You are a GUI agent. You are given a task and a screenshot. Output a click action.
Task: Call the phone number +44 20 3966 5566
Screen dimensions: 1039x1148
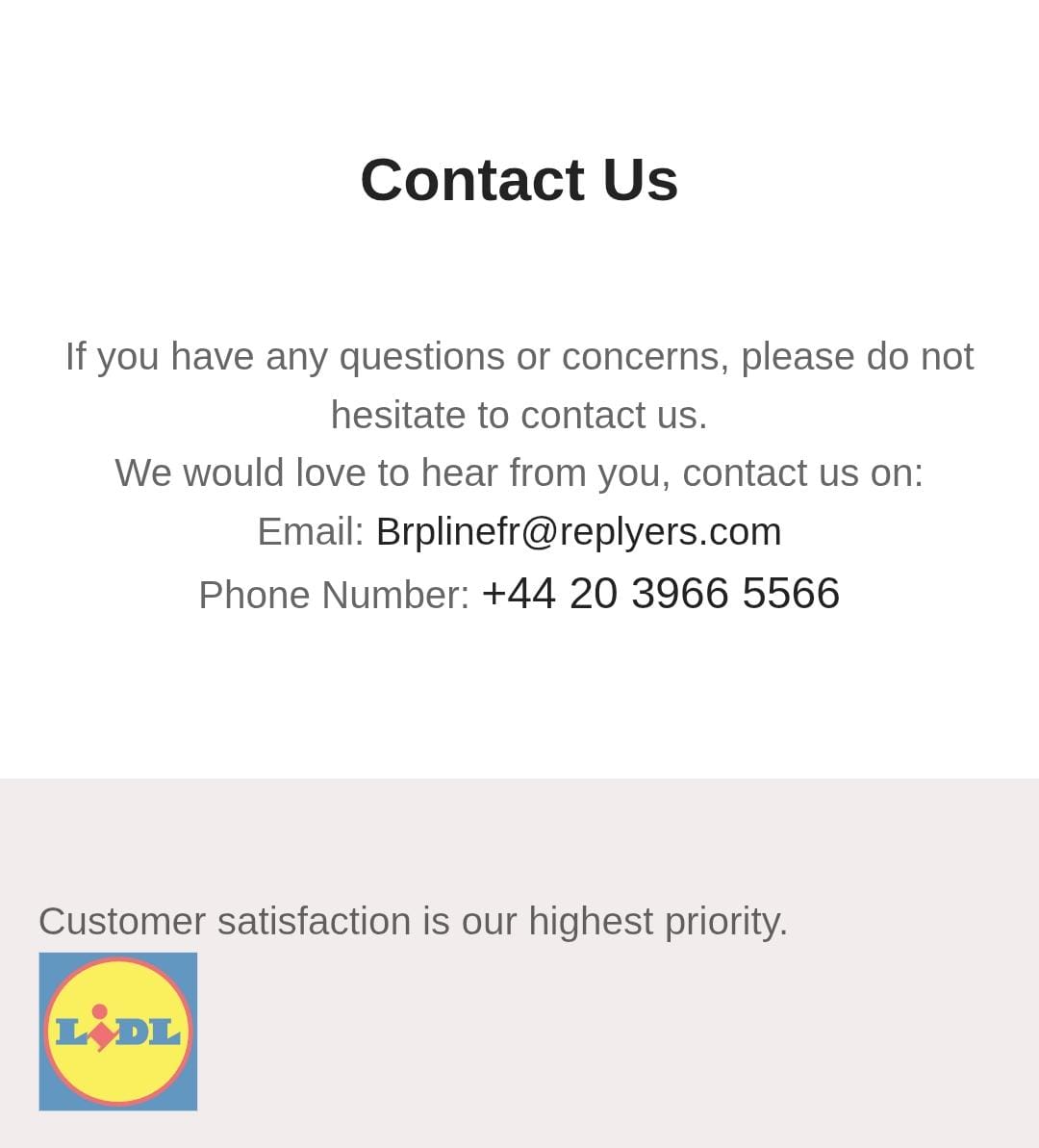[660, 594]
